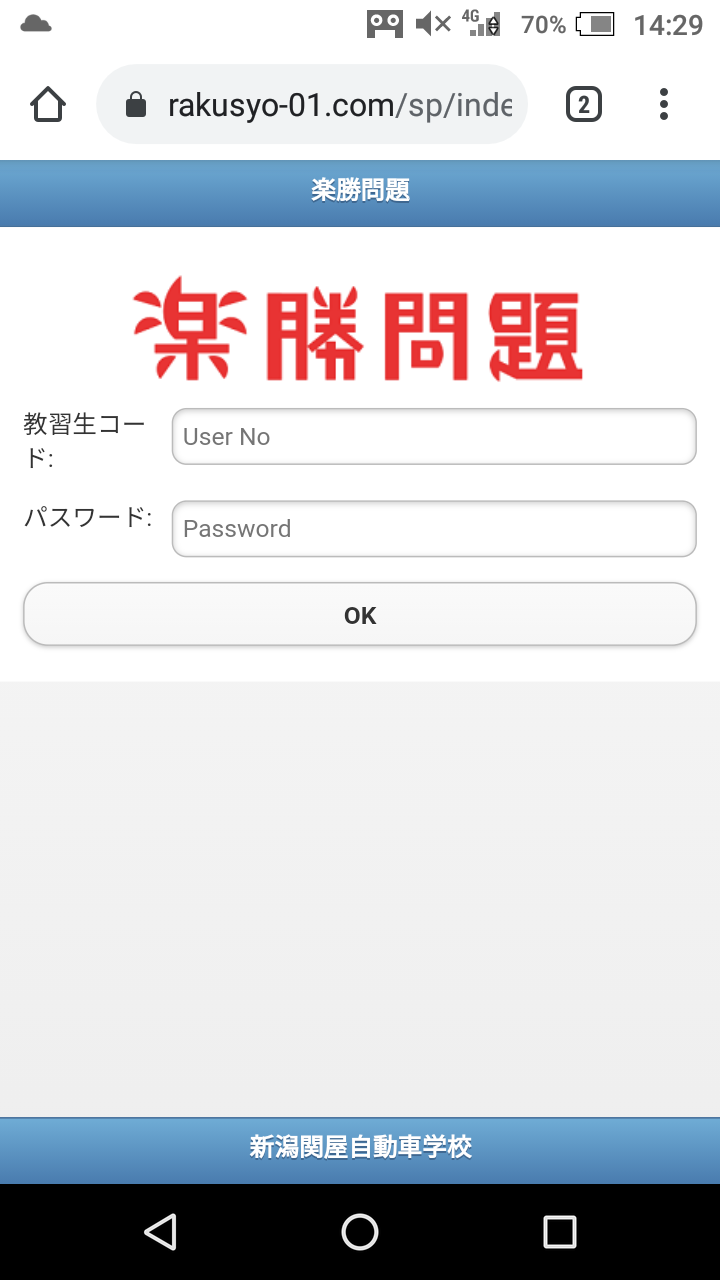The height and width of the screenshot is (1280, 720).
Task: Tap the User No input field
Action: coord(433,437)
